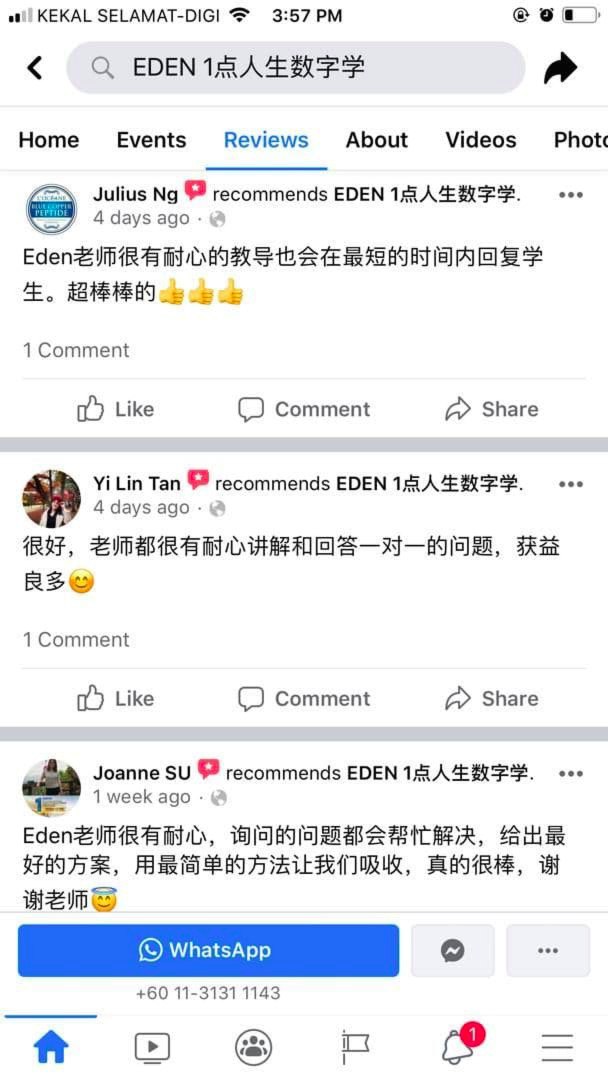Switch to the Home tab
Viewport: 608px width, 1080px height.
[49, 140]
